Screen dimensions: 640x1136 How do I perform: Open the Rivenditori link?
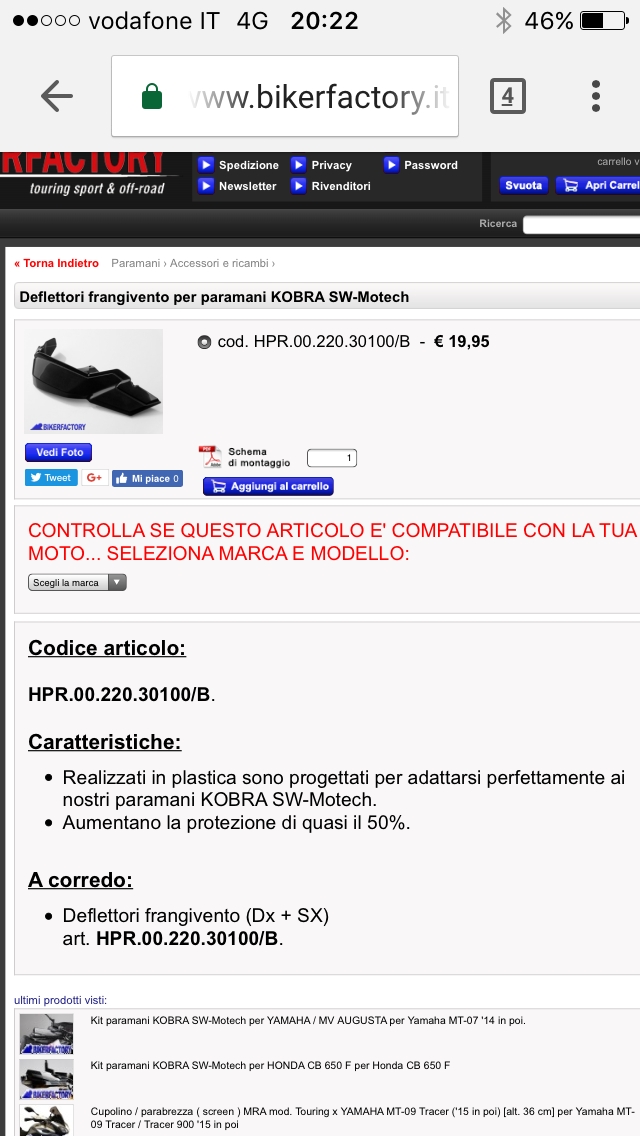pyautogui.click(x=331, y=186)
